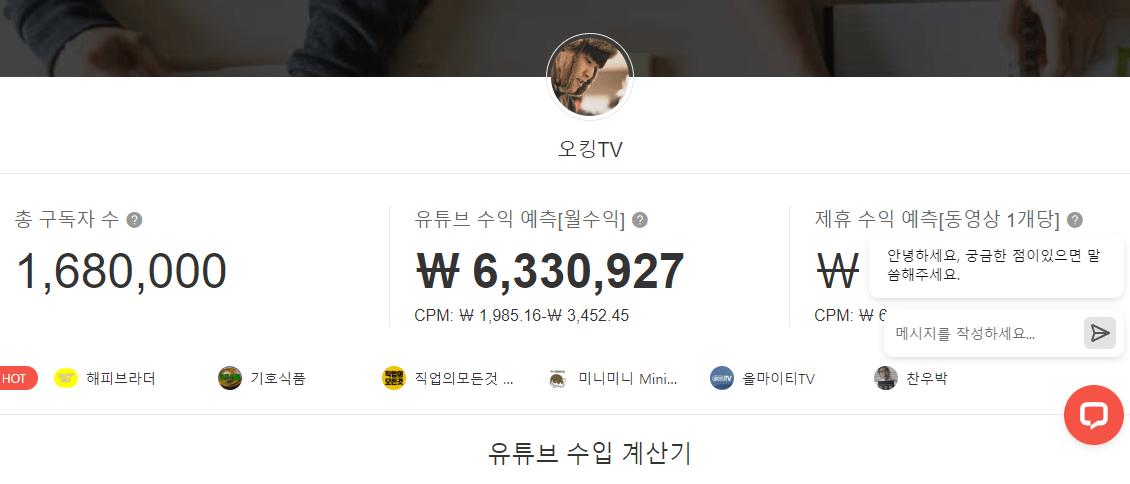The height and width of the screenshot is (484, 1130).
Task: Toggle the red chat widget button
Action: click(1093, 414)
